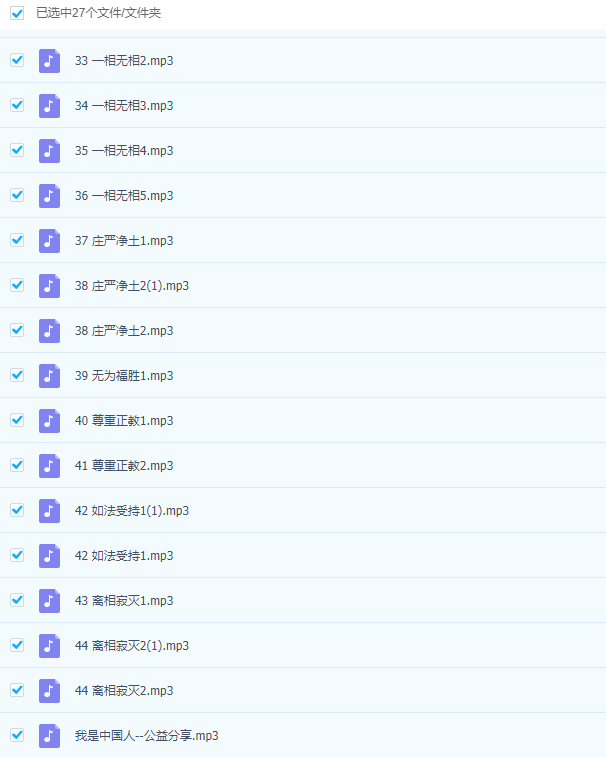This screenshot has width=606, height=757.
Task: Deselect the 35 一相无相4.mp3 checkbox
Action: pos(17,150)
